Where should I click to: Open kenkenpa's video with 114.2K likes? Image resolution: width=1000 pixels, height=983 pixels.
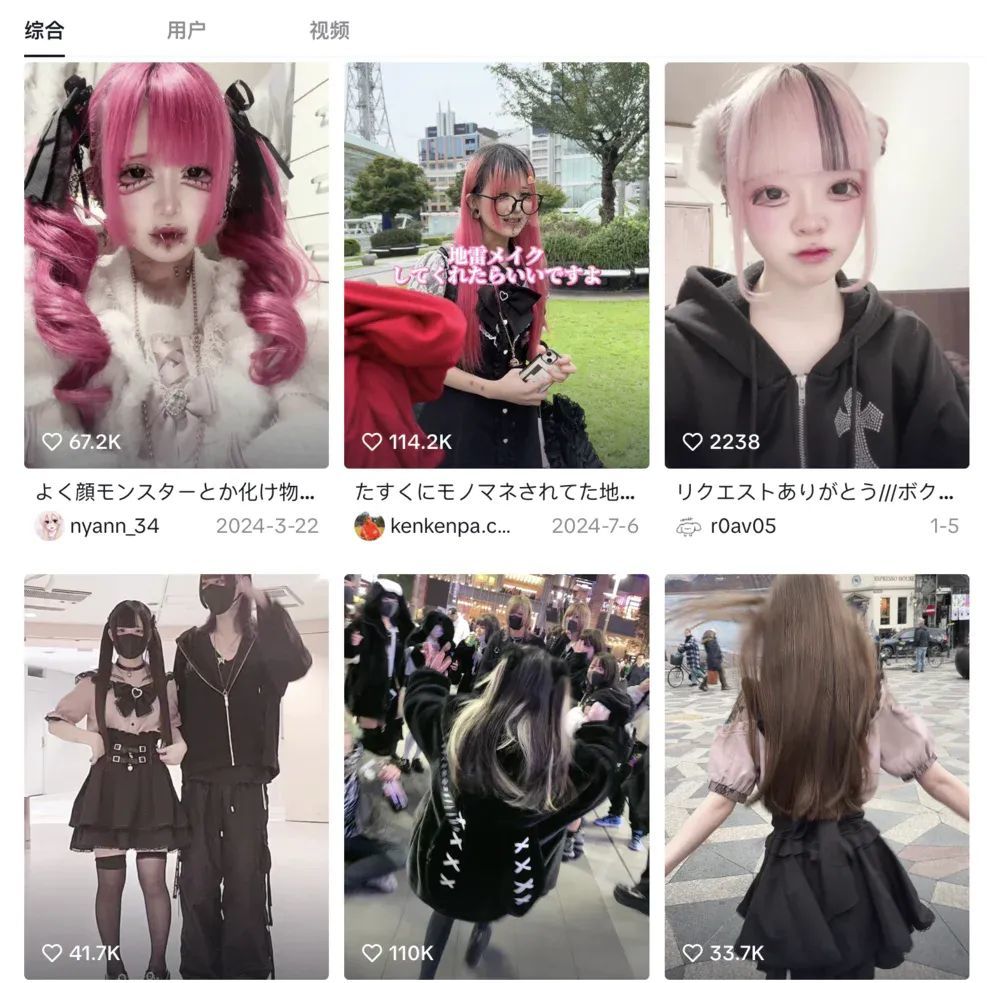click(x=496, y=265)
